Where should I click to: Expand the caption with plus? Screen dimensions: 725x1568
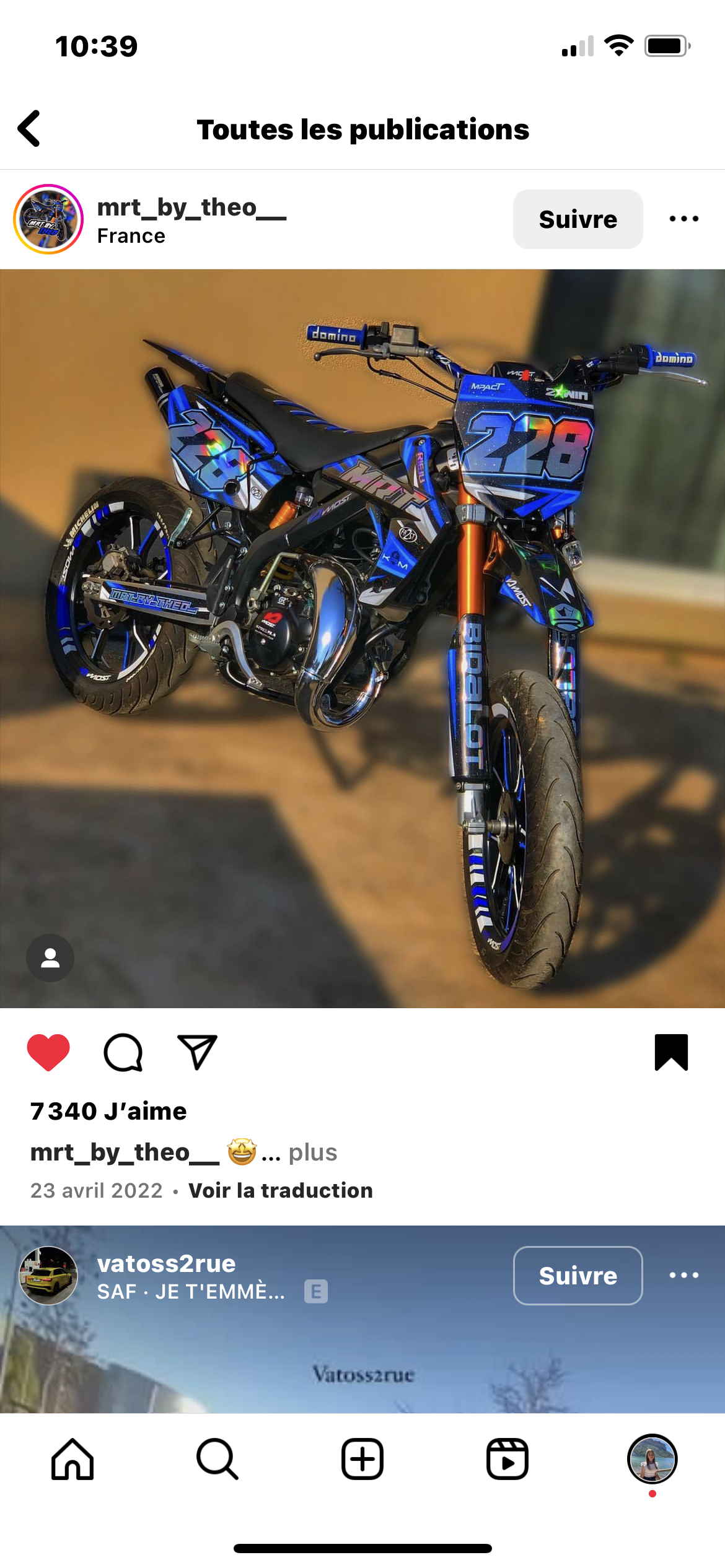[312, 1152]
